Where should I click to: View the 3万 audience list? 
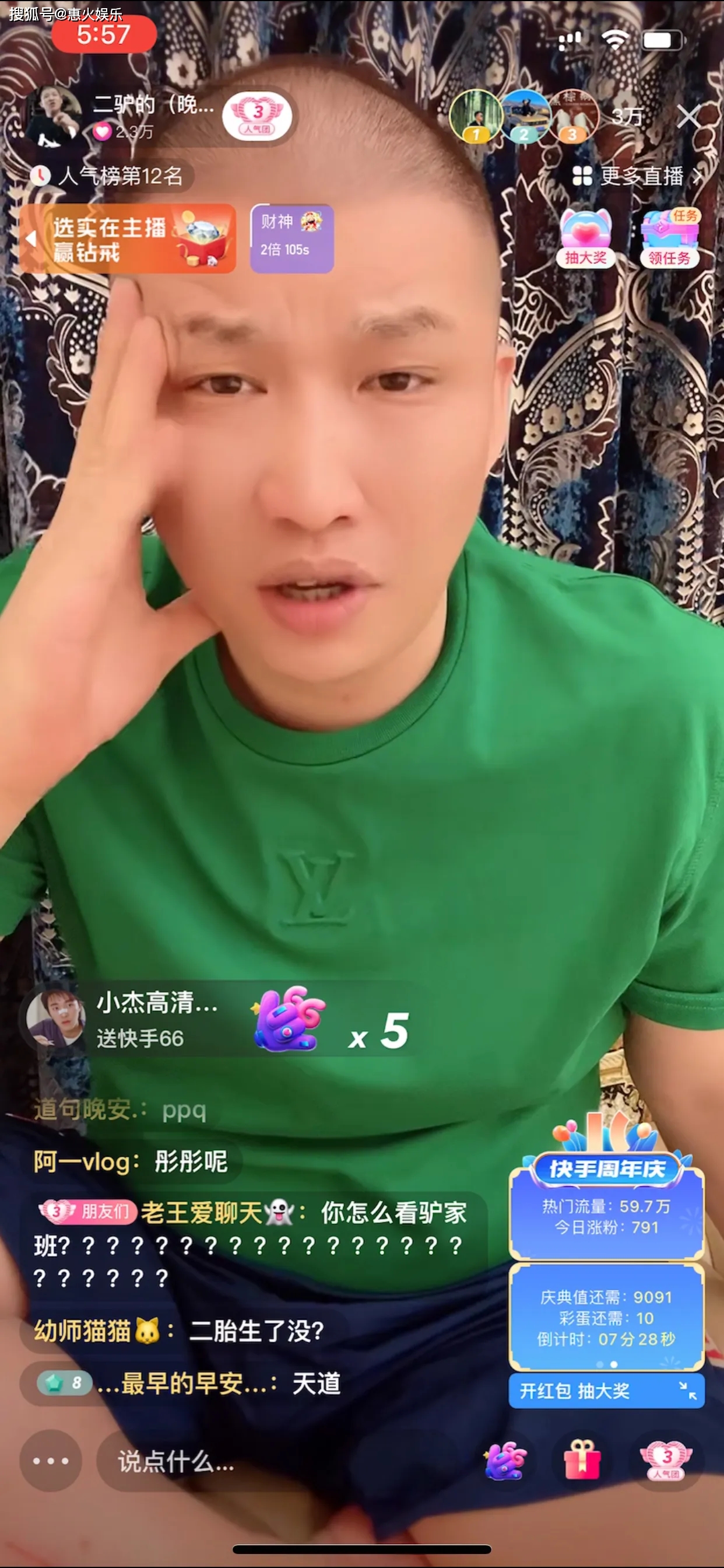[x=627, y=117]
